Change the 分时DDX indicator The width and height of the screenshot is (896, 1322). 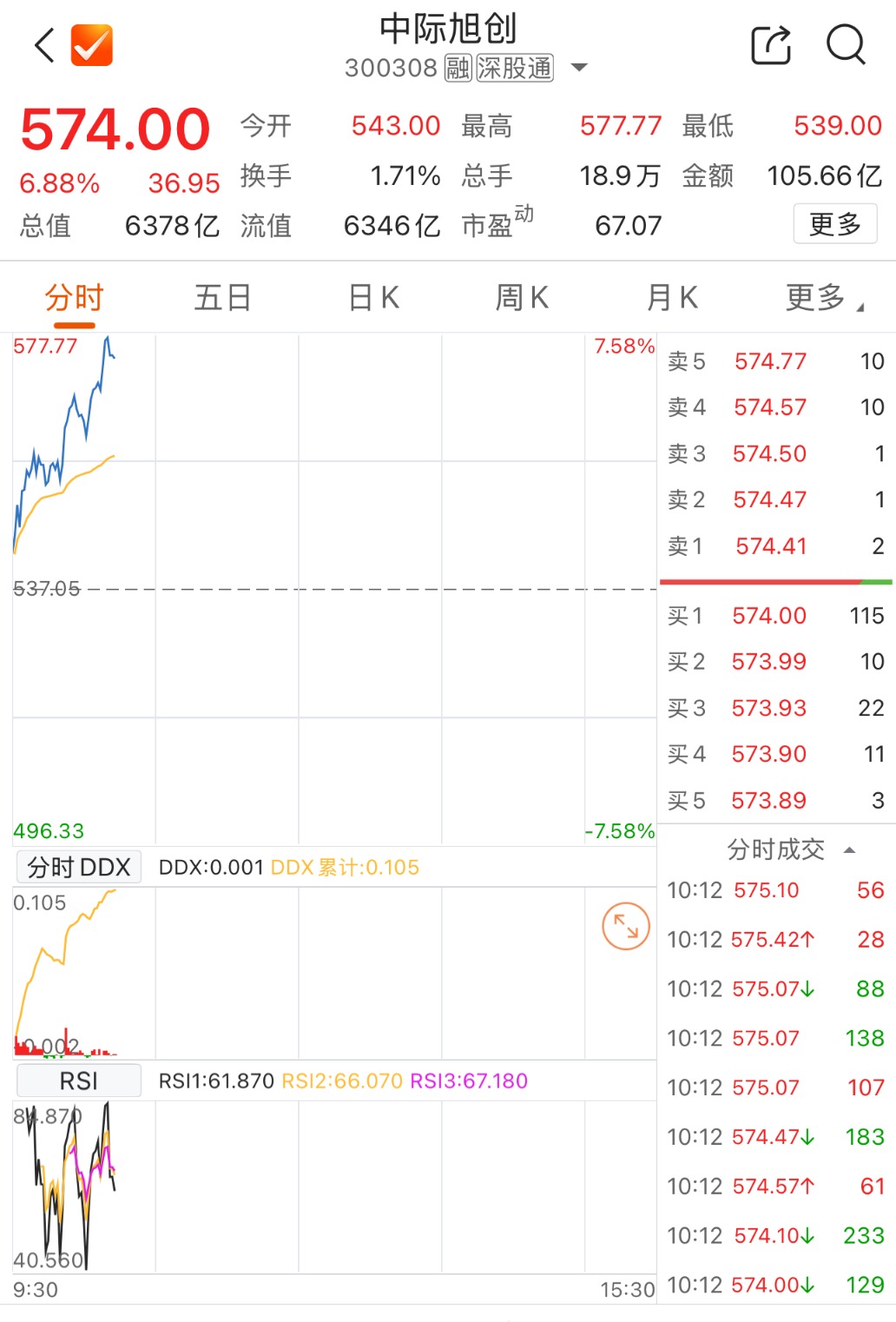pyautogui.click(x=79, y=867)
